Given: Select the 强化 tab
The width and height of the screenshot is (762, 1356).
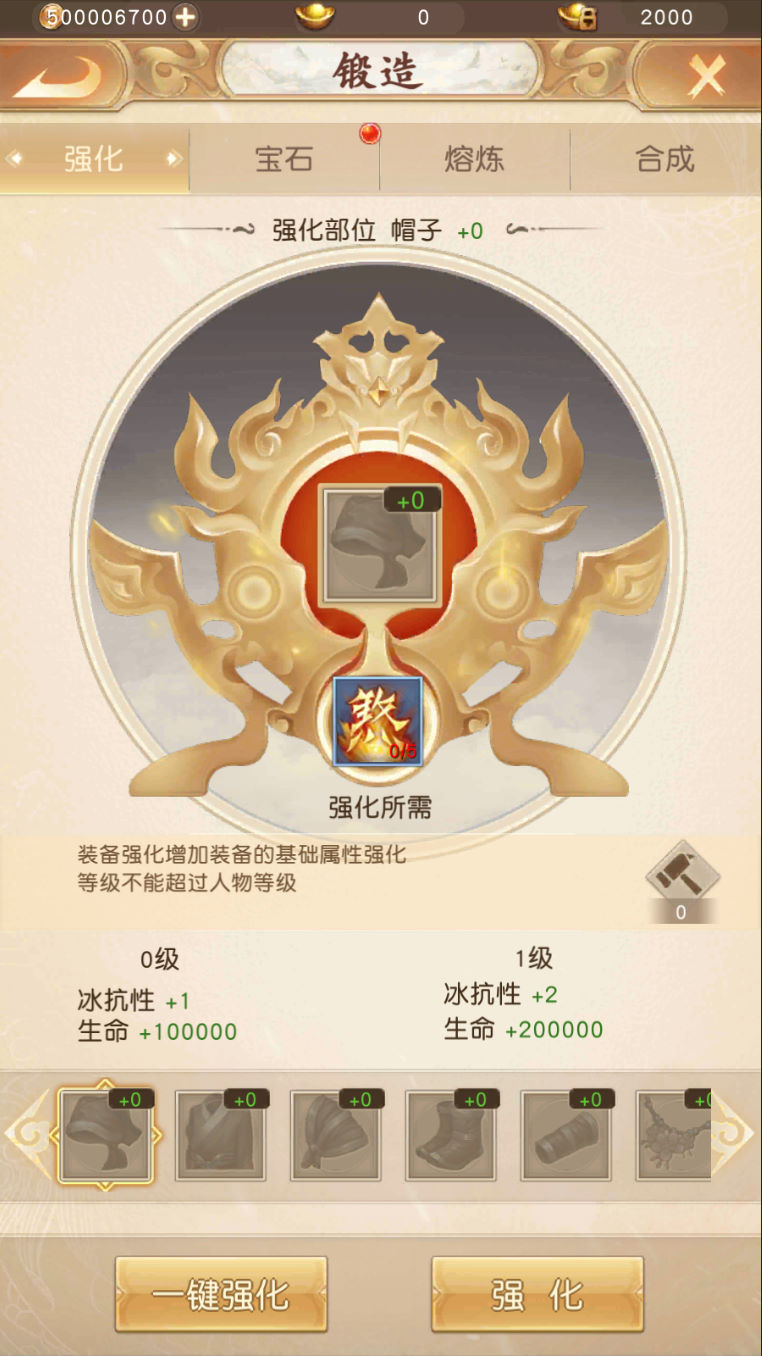Looking at the screenshot, I should point(94,159).
